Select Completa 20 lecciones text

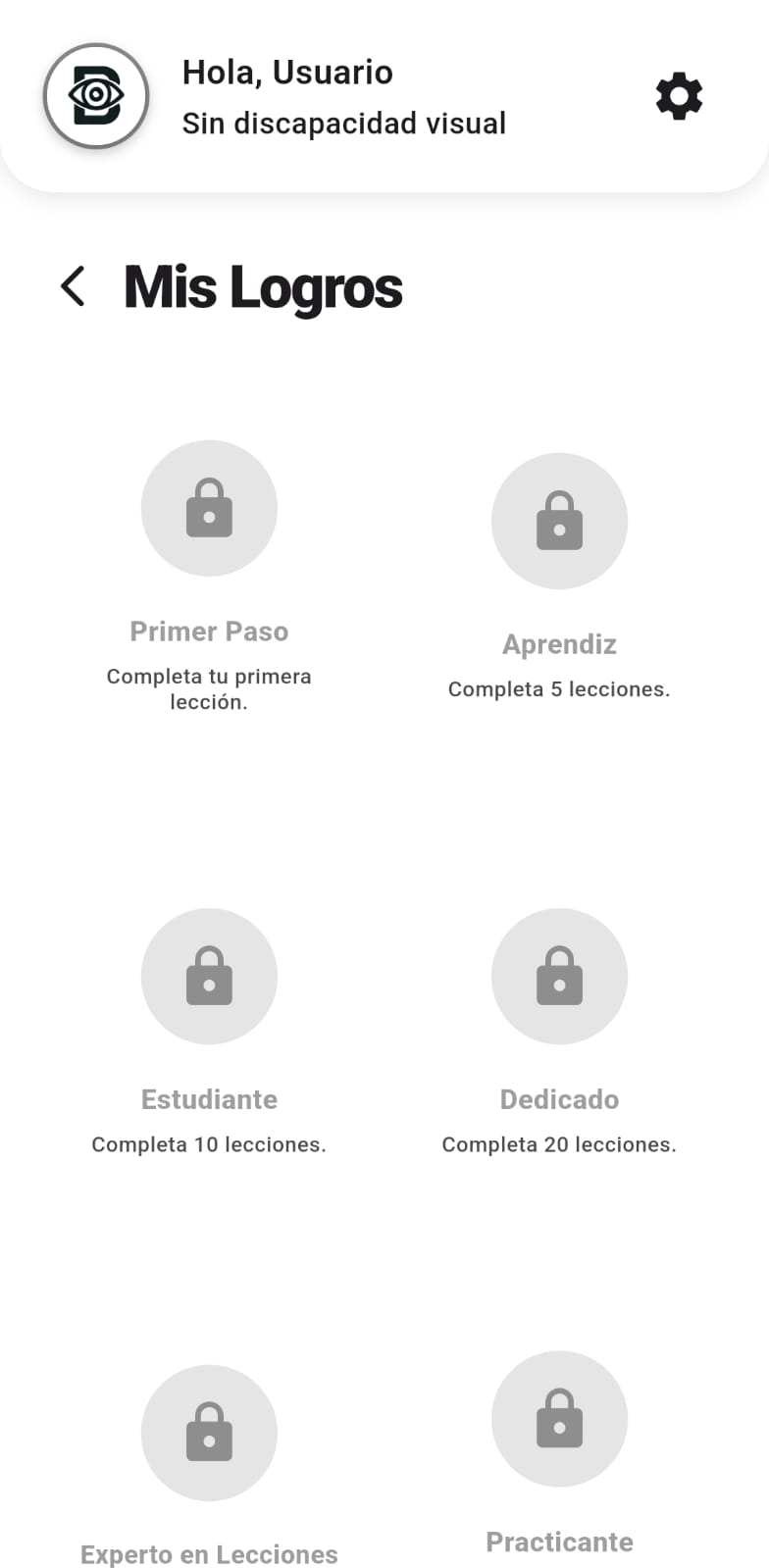pyautogui.click(x=559, y=1143)
